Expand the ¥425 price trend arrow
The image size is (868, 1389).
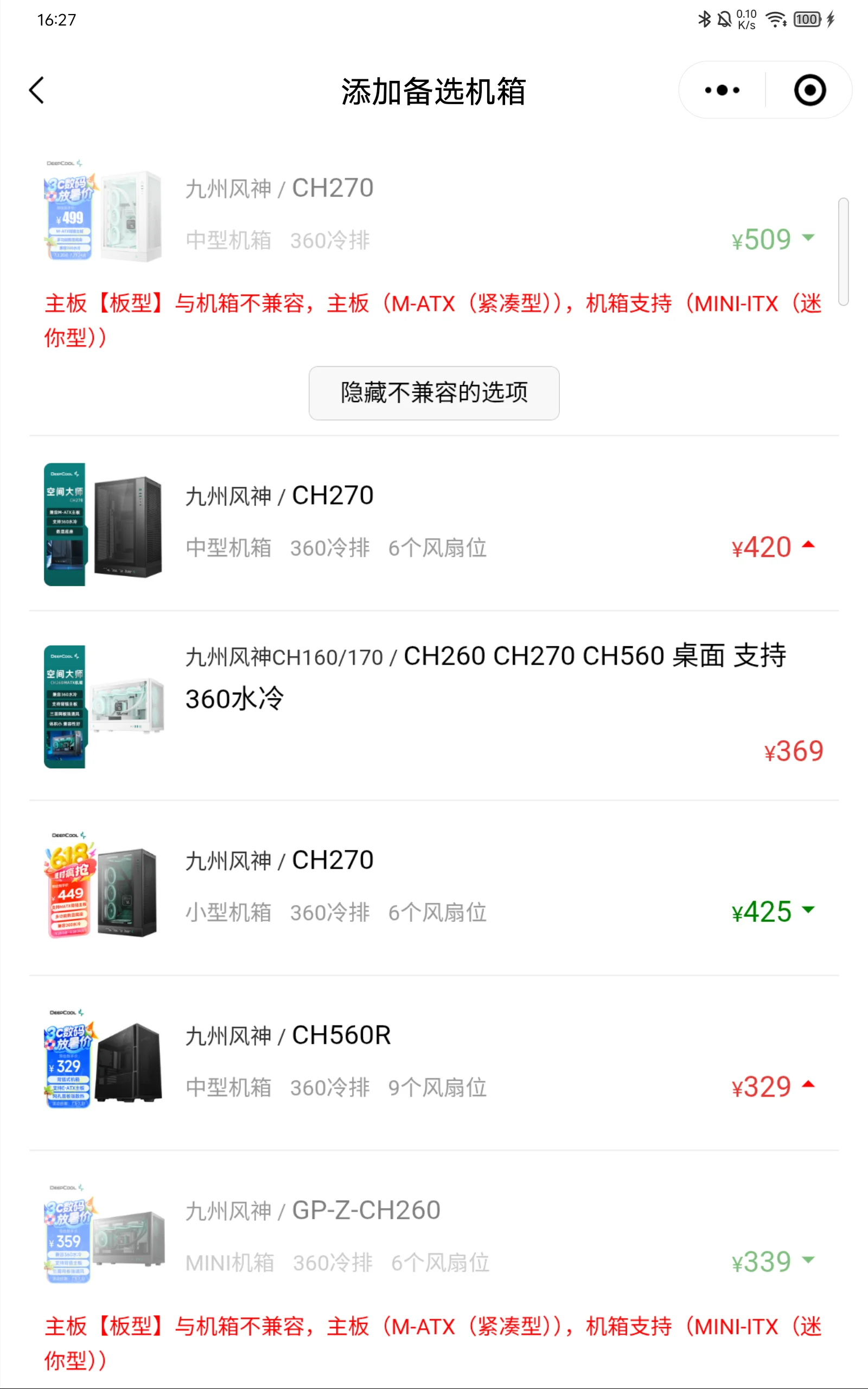(808, 909)
